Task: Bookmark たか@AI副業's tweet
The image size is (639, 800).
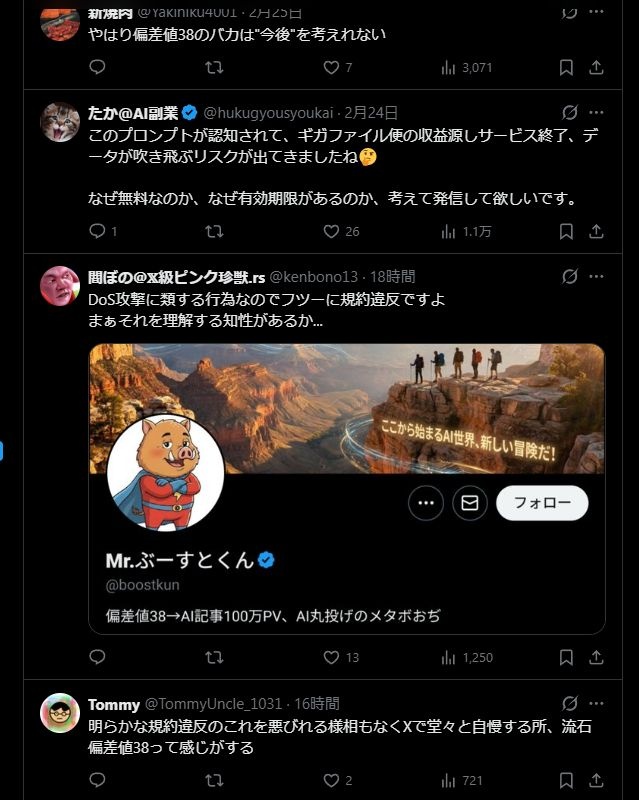Action: click(x=566, y=231)
